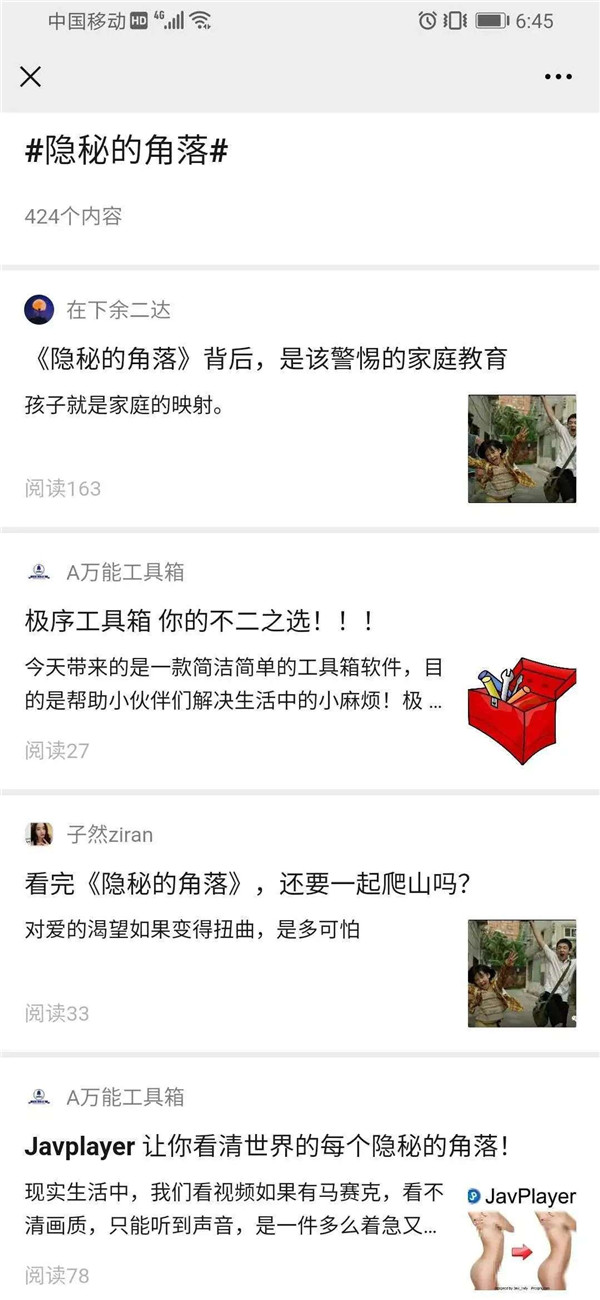Read the 极序工具箱 你的不二之选 article
Viewport: 600px width, 1300px height.
[200, 622]
